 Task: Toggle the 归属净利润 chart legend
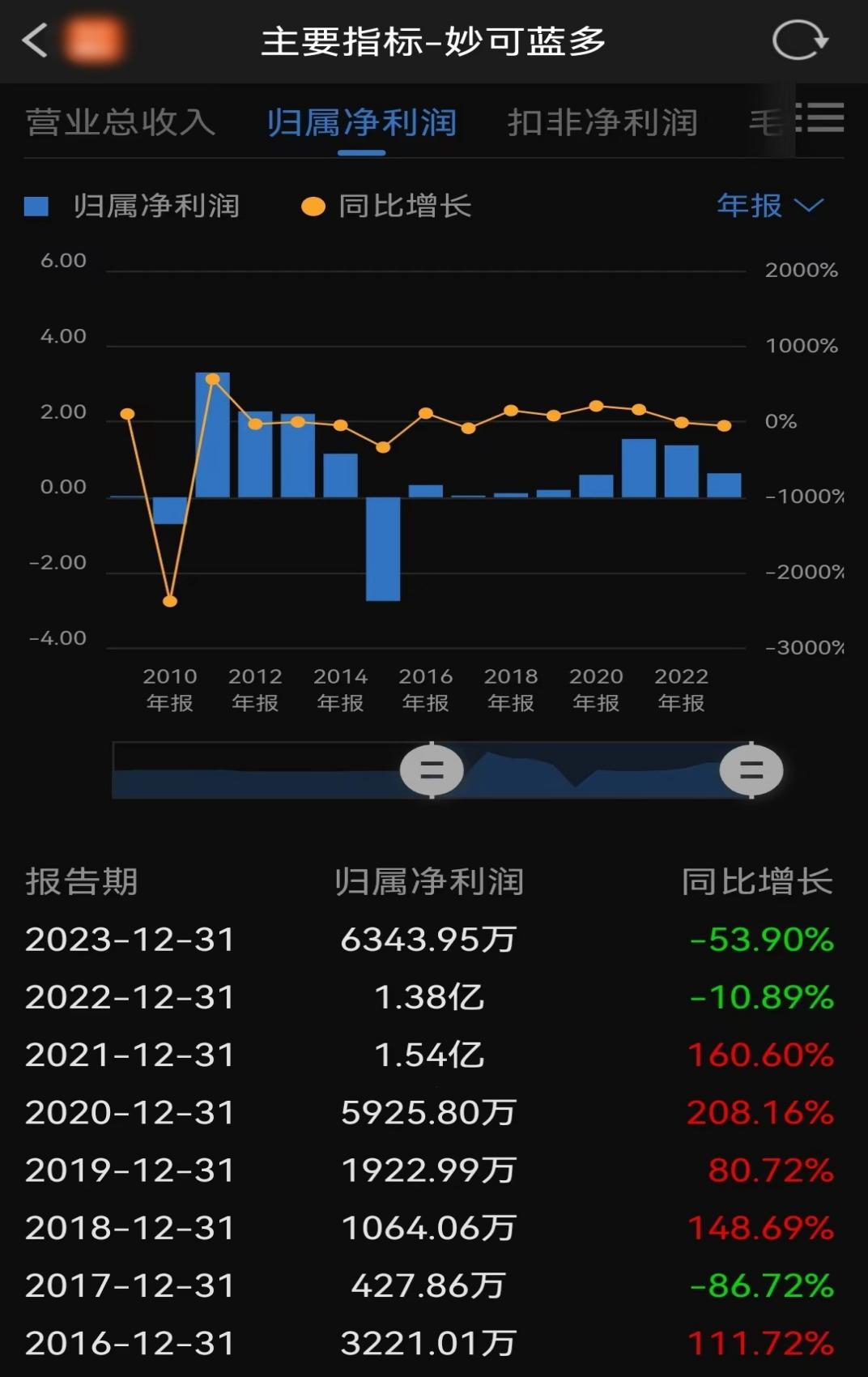point(133,207)
